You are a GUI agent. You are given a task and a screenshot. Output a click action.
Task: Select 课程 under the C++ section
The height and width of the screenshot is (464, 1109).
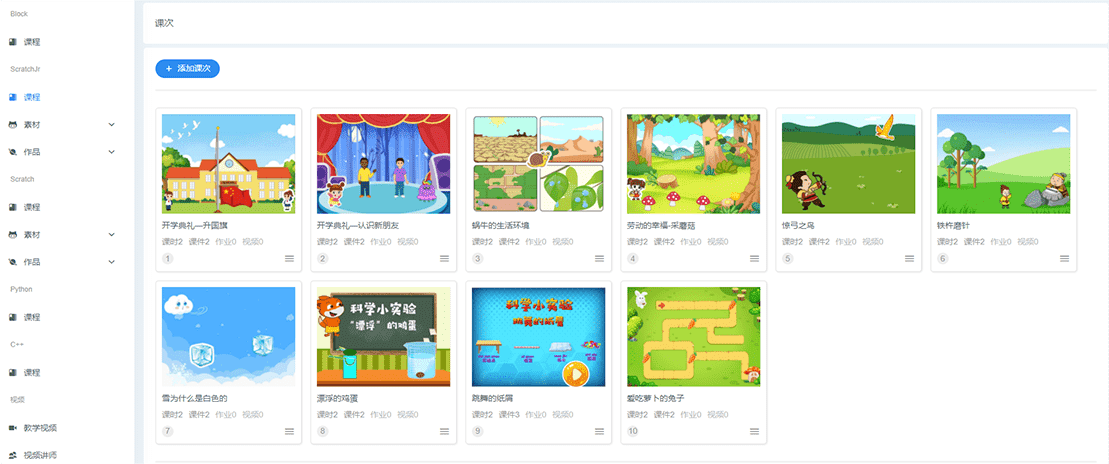(x=32, y=372)
